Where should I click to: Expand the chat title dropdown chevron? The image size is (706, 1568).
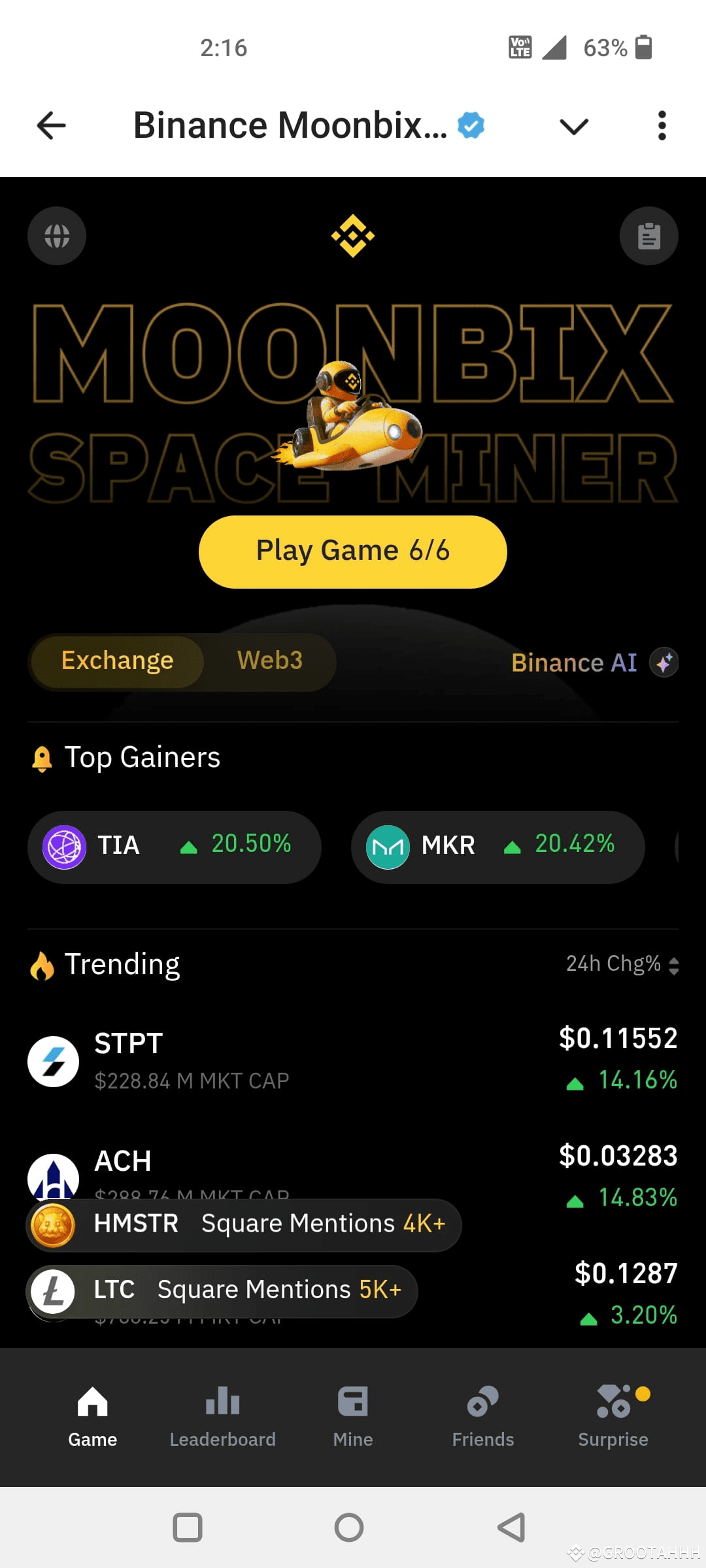[x=573, y=127]
